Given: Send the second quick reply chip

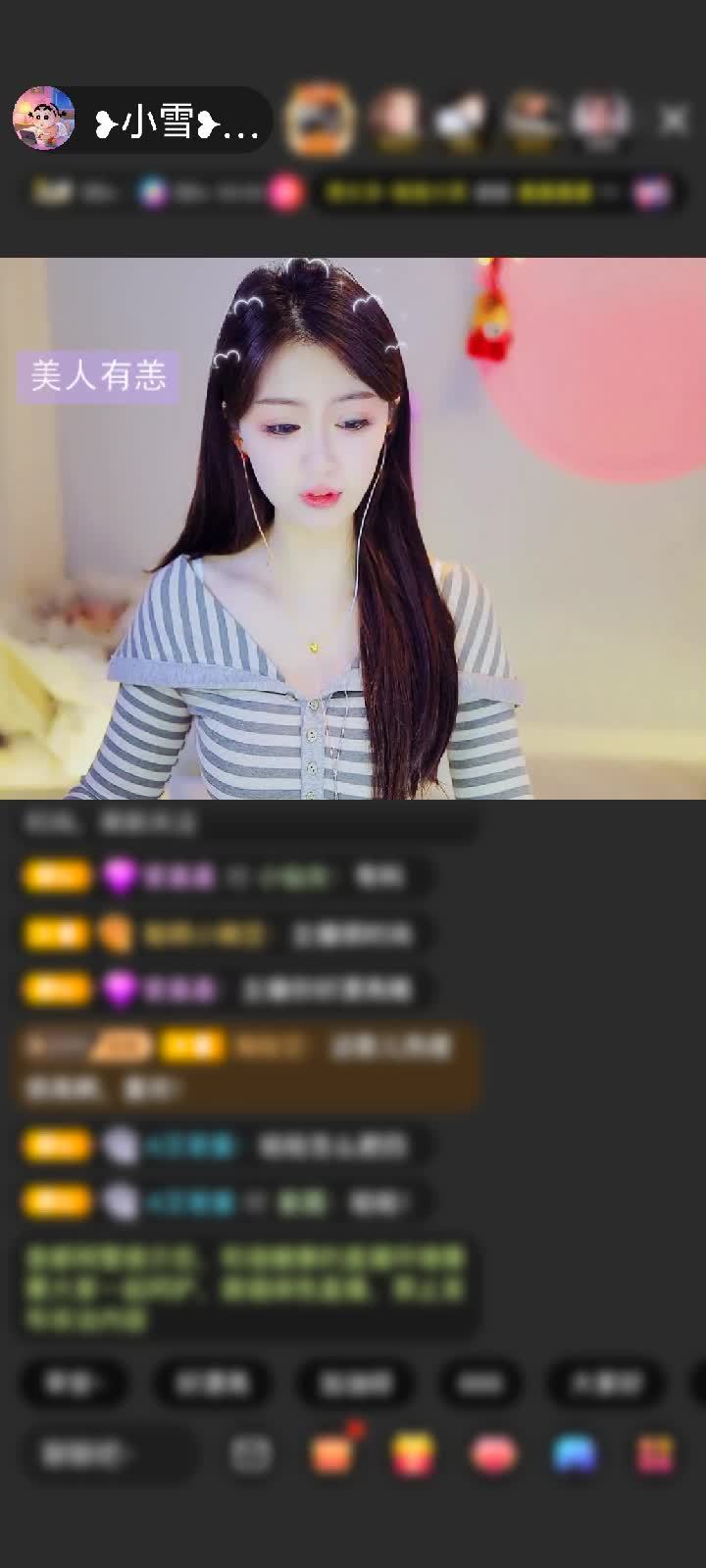Looking at the screenshot, I should 213,1383.
